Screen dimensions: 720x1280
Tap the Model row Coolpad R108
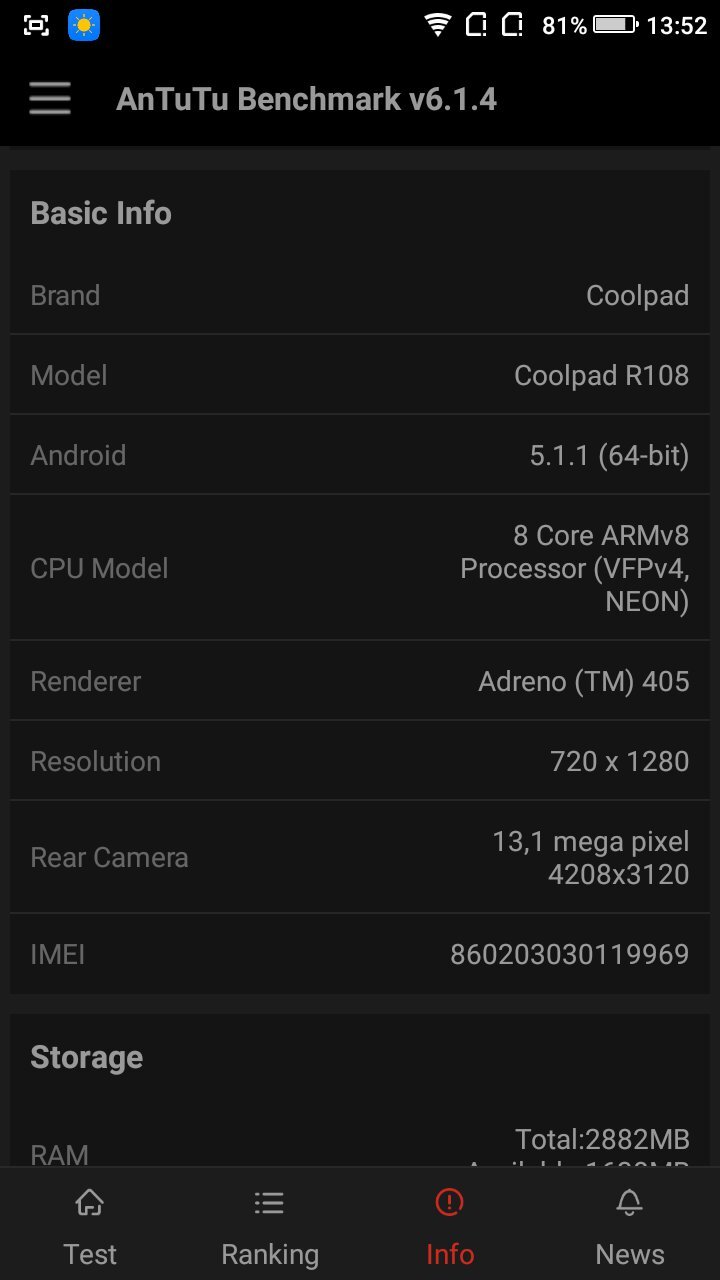pyautogui.click(x=360, y=374)
